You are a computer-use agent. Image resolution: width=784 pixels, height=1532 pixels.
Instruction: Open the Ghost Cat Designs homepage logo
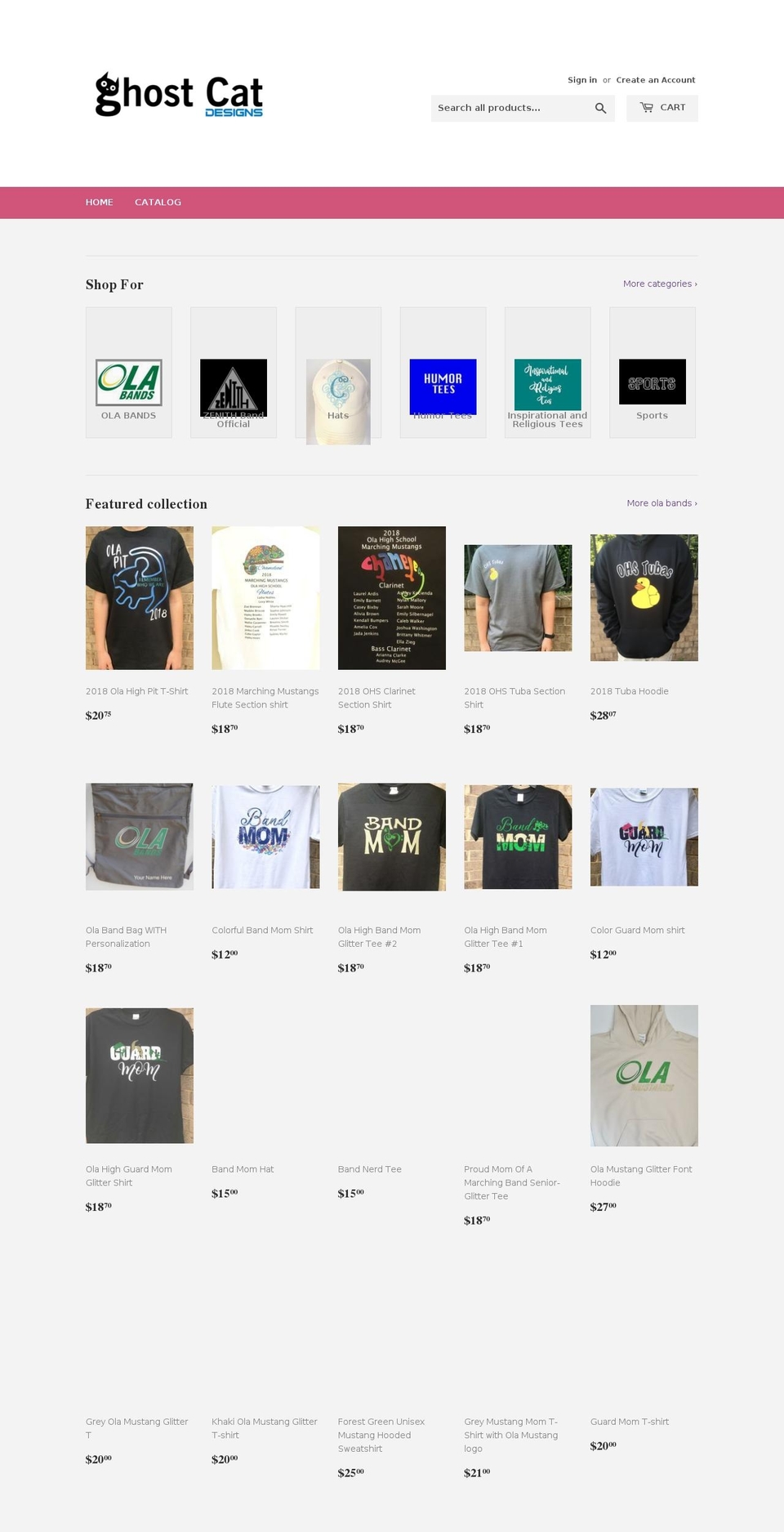pyautogui.click(x=179, y=95)
